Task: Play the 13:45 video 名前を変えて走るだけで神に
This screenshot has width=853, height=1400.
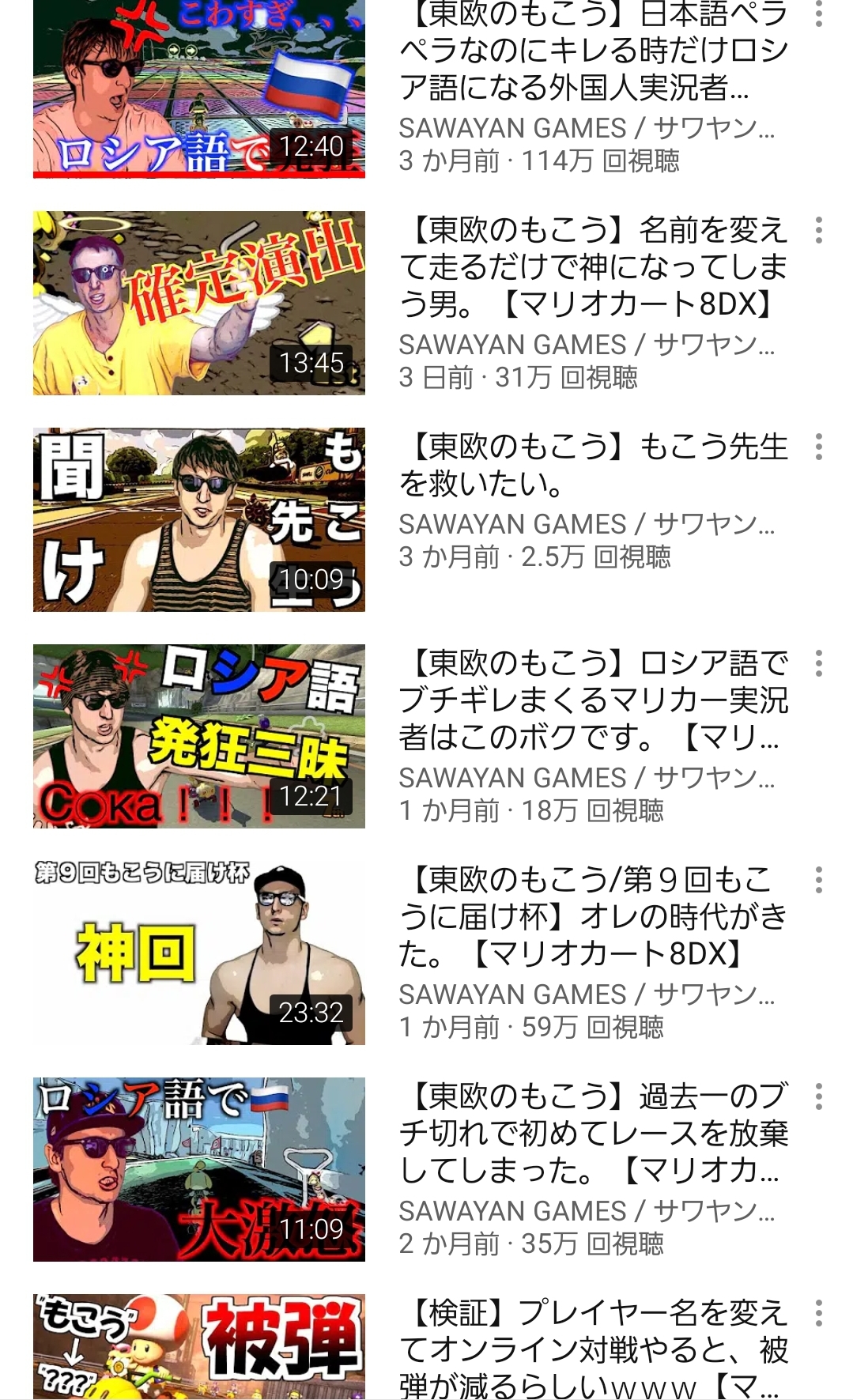Action: click(x=198, y=303)
